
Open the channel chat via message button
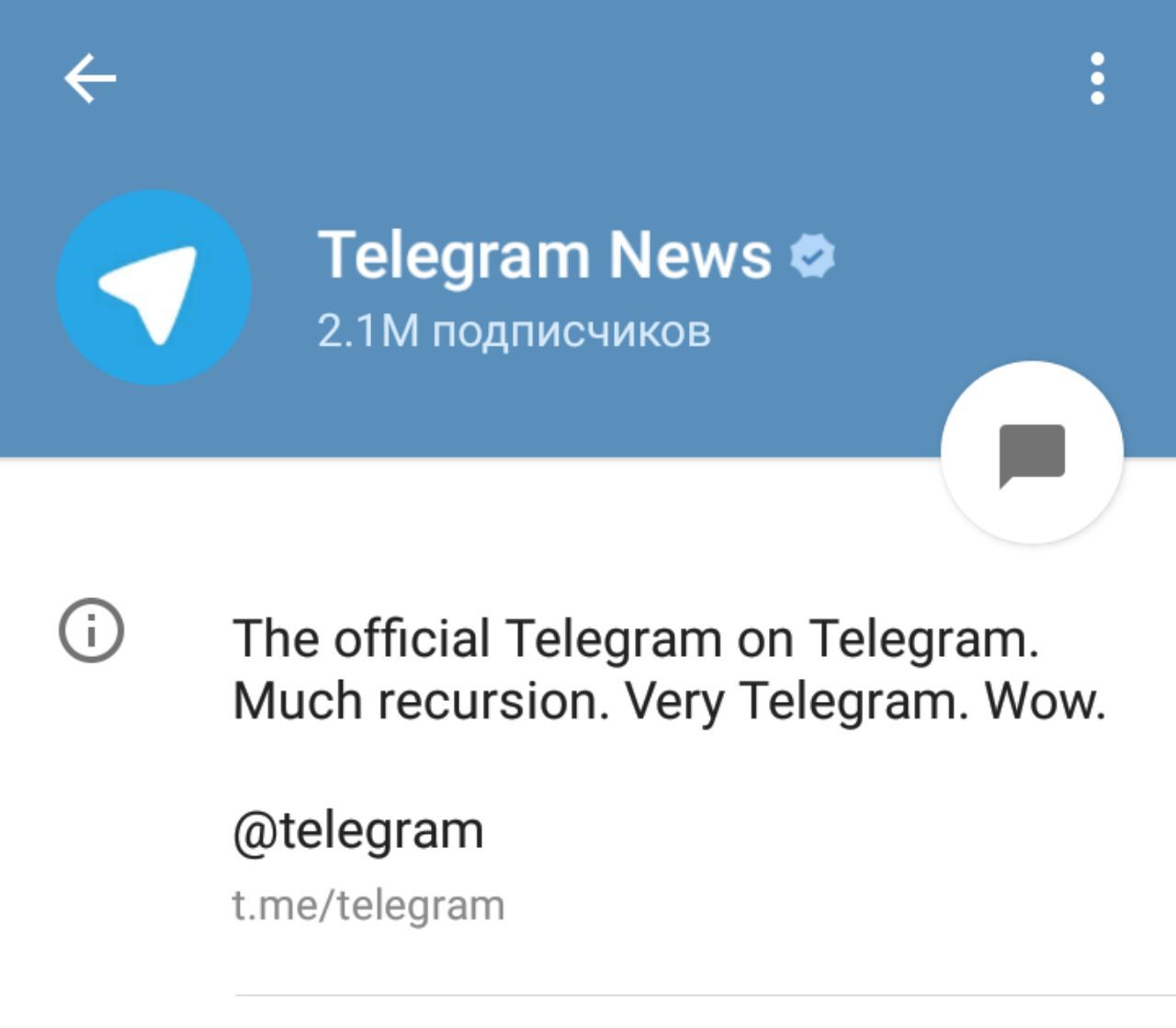coord(1032,453)
